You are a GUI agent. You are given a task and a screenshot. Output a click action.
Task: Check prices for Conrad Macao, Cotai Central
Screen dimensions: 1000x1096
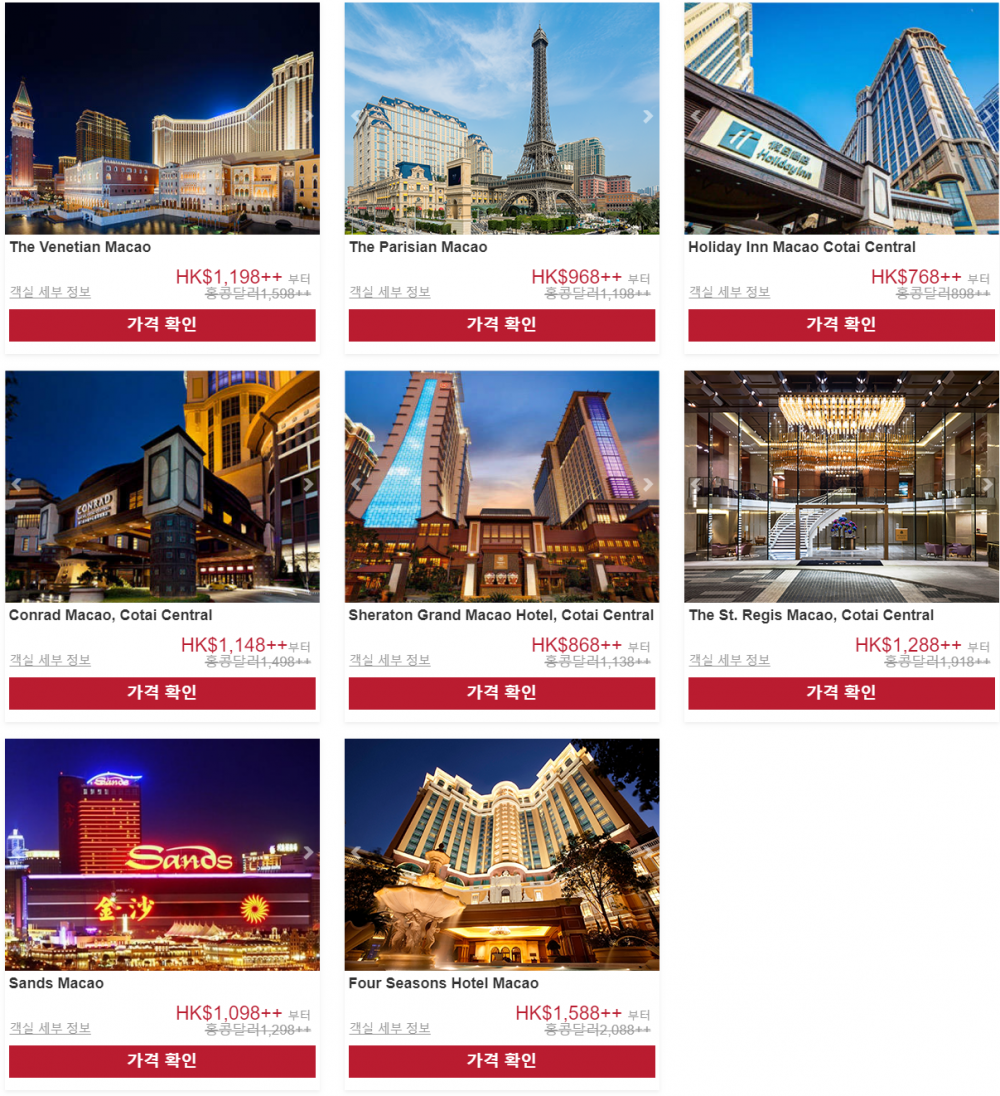point(162,693)
